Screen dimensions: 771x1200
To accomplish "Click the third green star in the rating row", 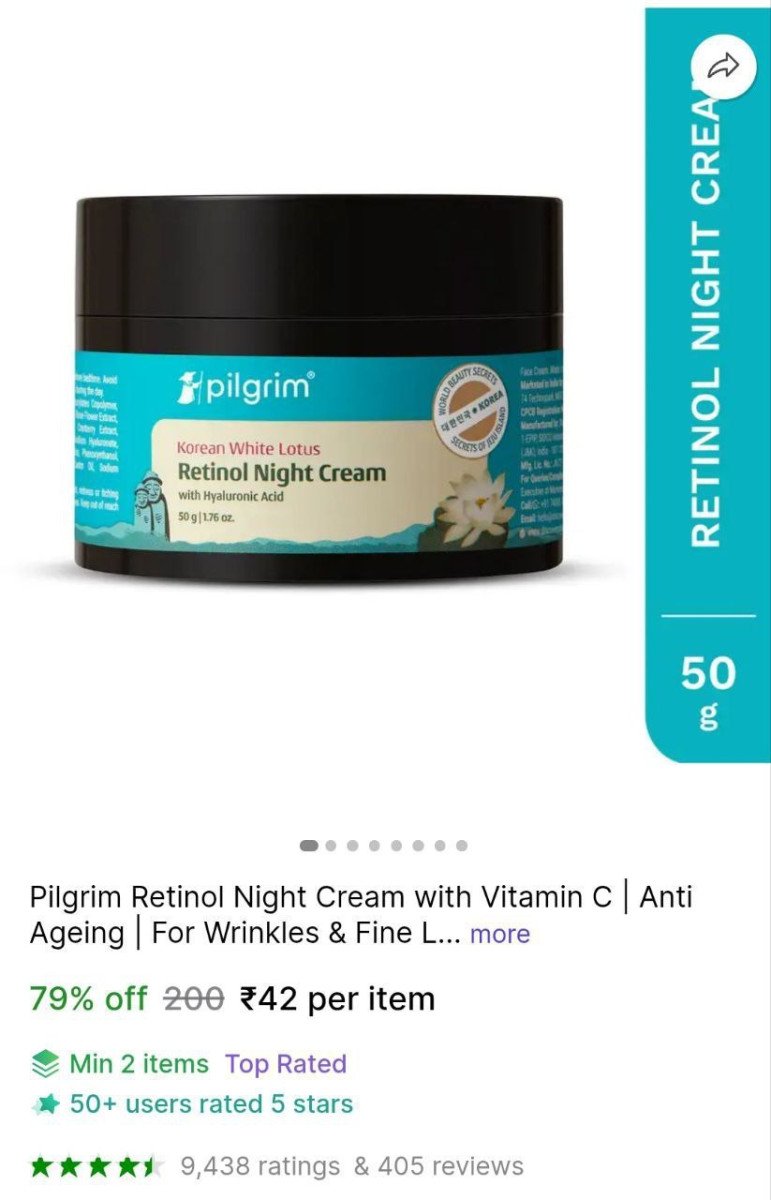I will coord(100,1164).
